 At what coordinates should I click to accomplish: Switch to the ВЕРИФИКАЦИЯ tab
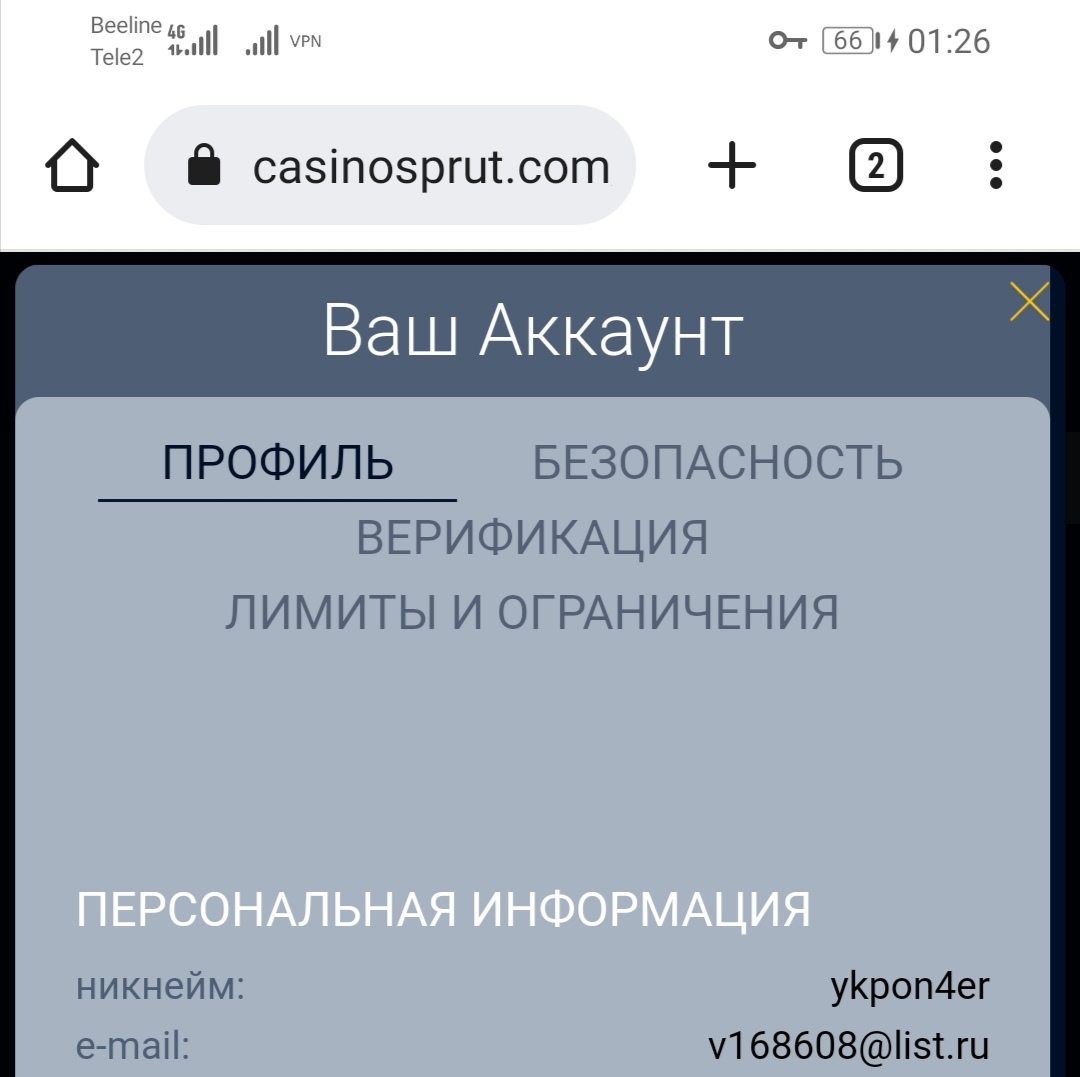point(532,538)
